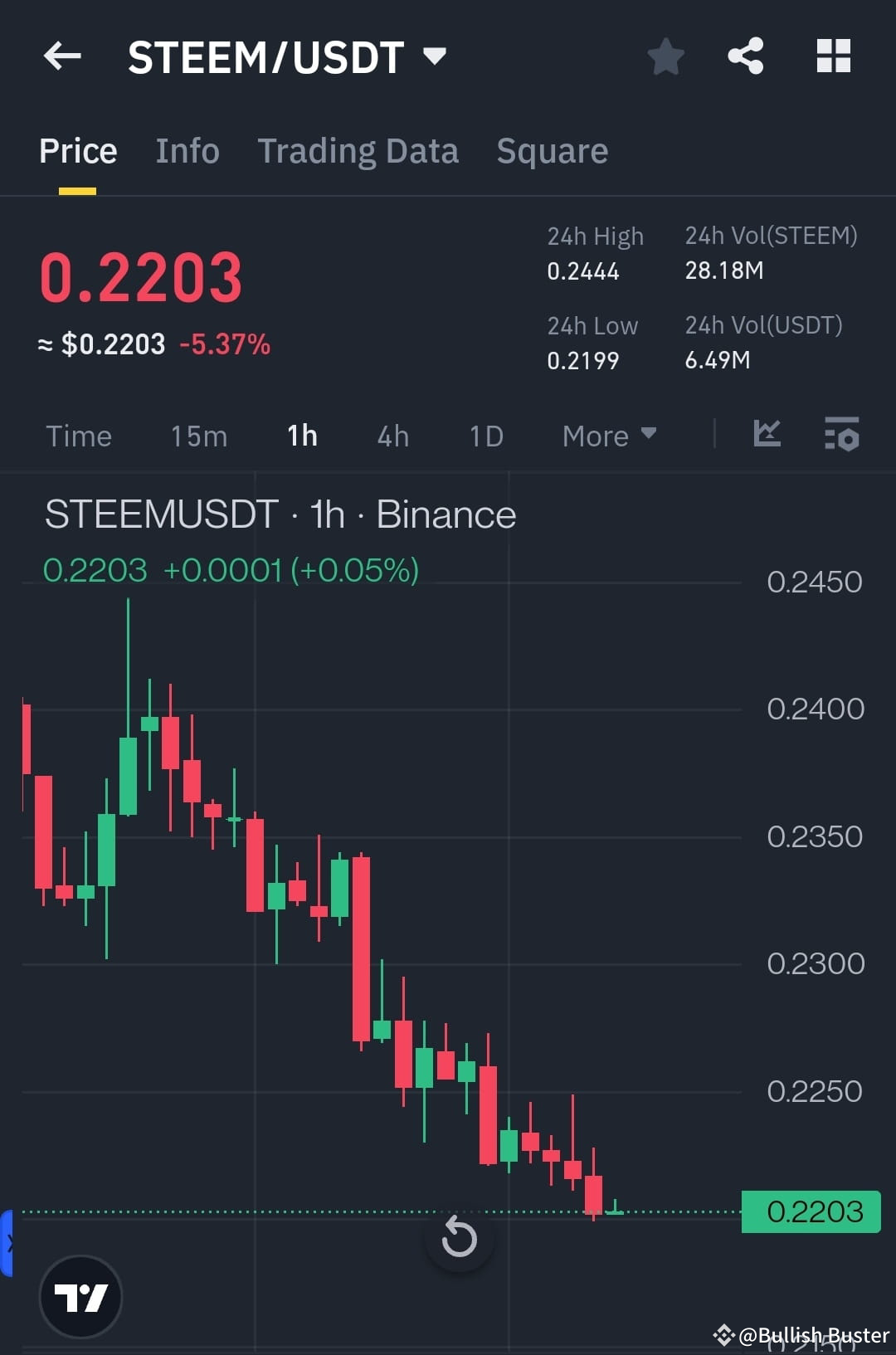Enable the 1D candle view
This screenshot has width=896, height=1355.
click(x=485, y=435)
